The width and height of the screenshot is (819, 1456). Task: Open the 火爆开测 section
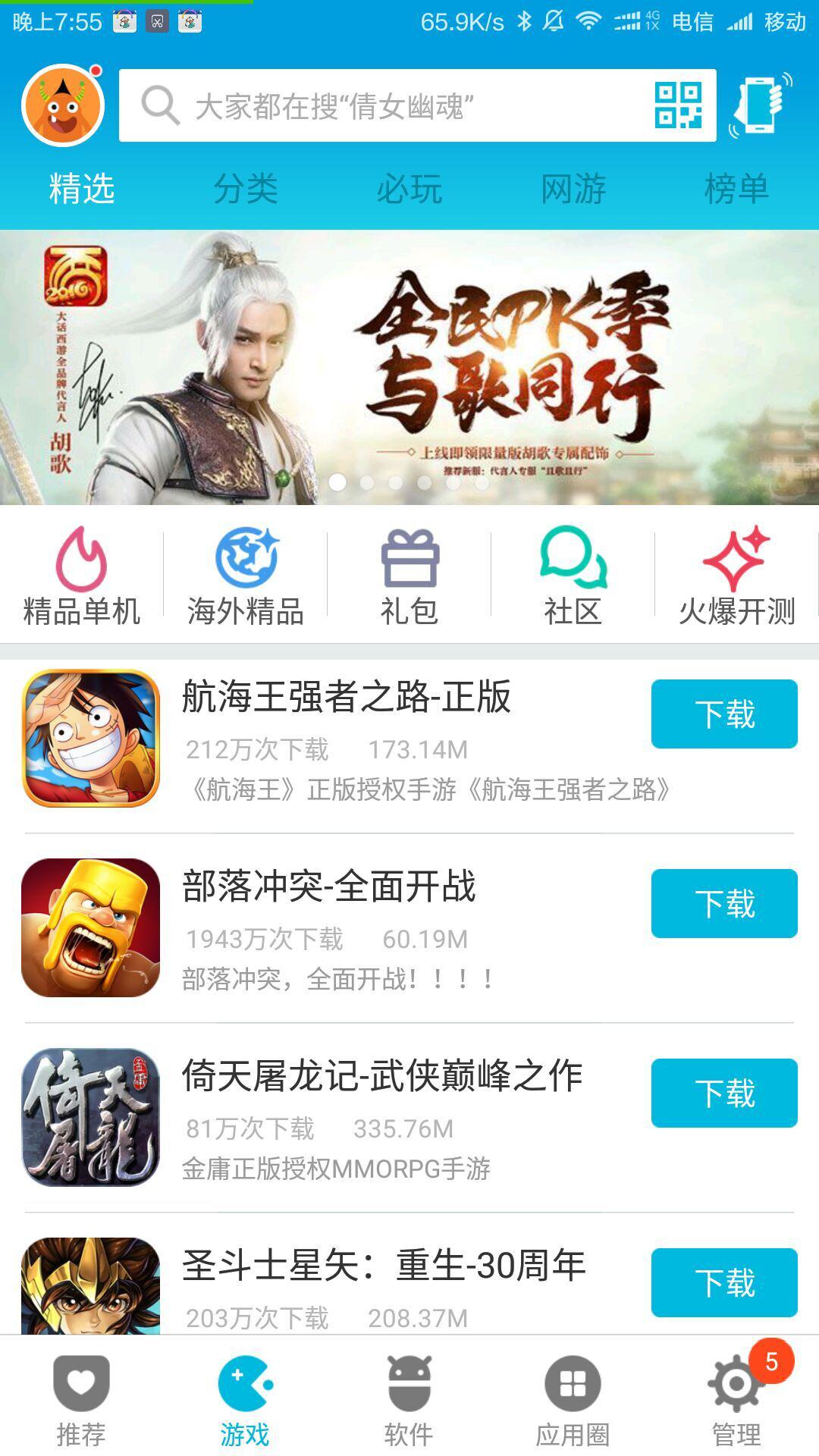pyautogui.click(x=736, y=576)
